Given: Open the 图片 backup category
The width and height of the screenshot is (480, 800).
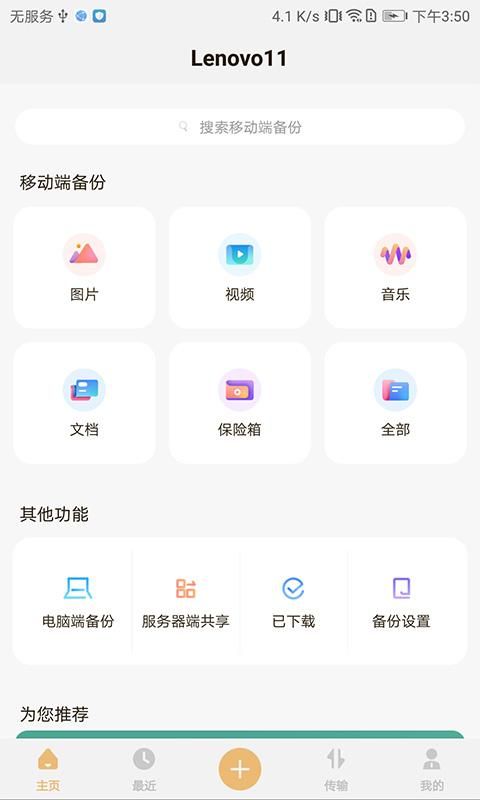Looking at the screenshot, I should click(84, 267).
